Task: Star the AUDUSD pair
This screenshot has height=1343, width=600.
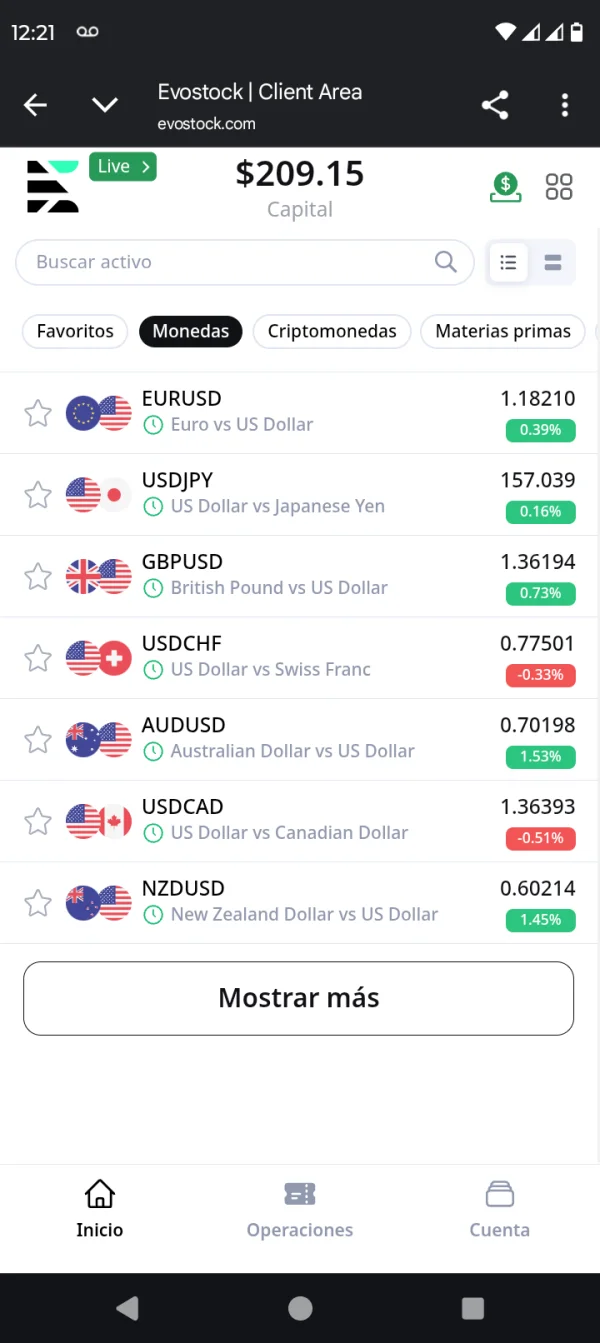Action: (x=38, y=740)
